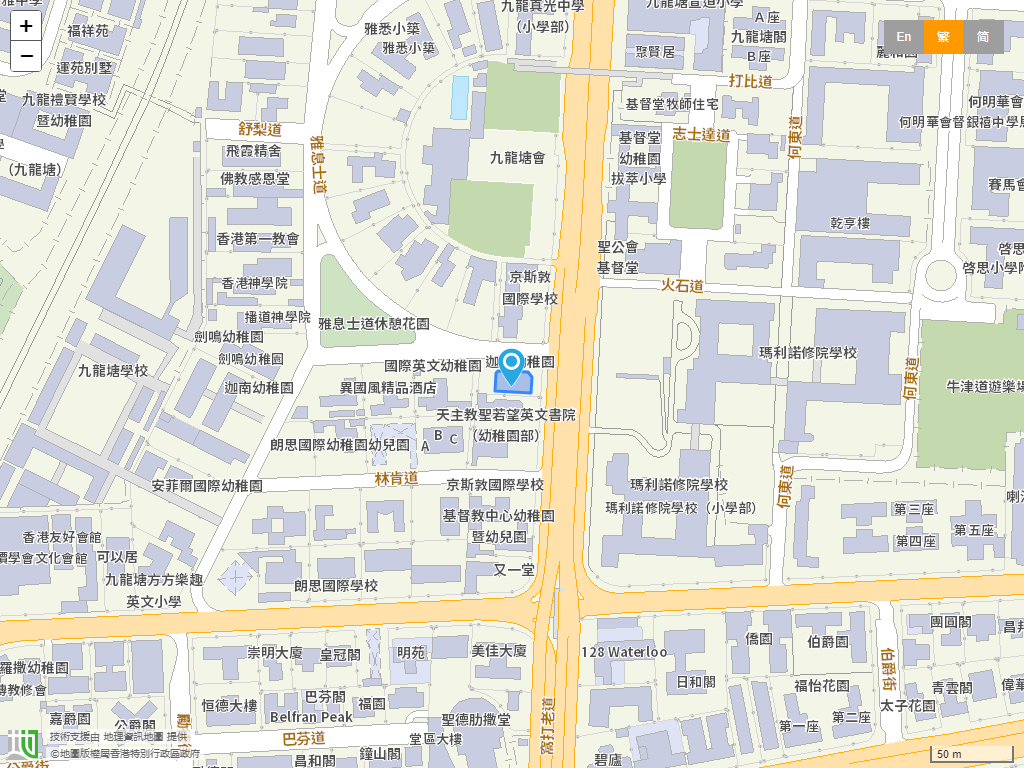Screen dimensions: 1024x768
Task: Zoom out of the map
Action: click(26, 56)
